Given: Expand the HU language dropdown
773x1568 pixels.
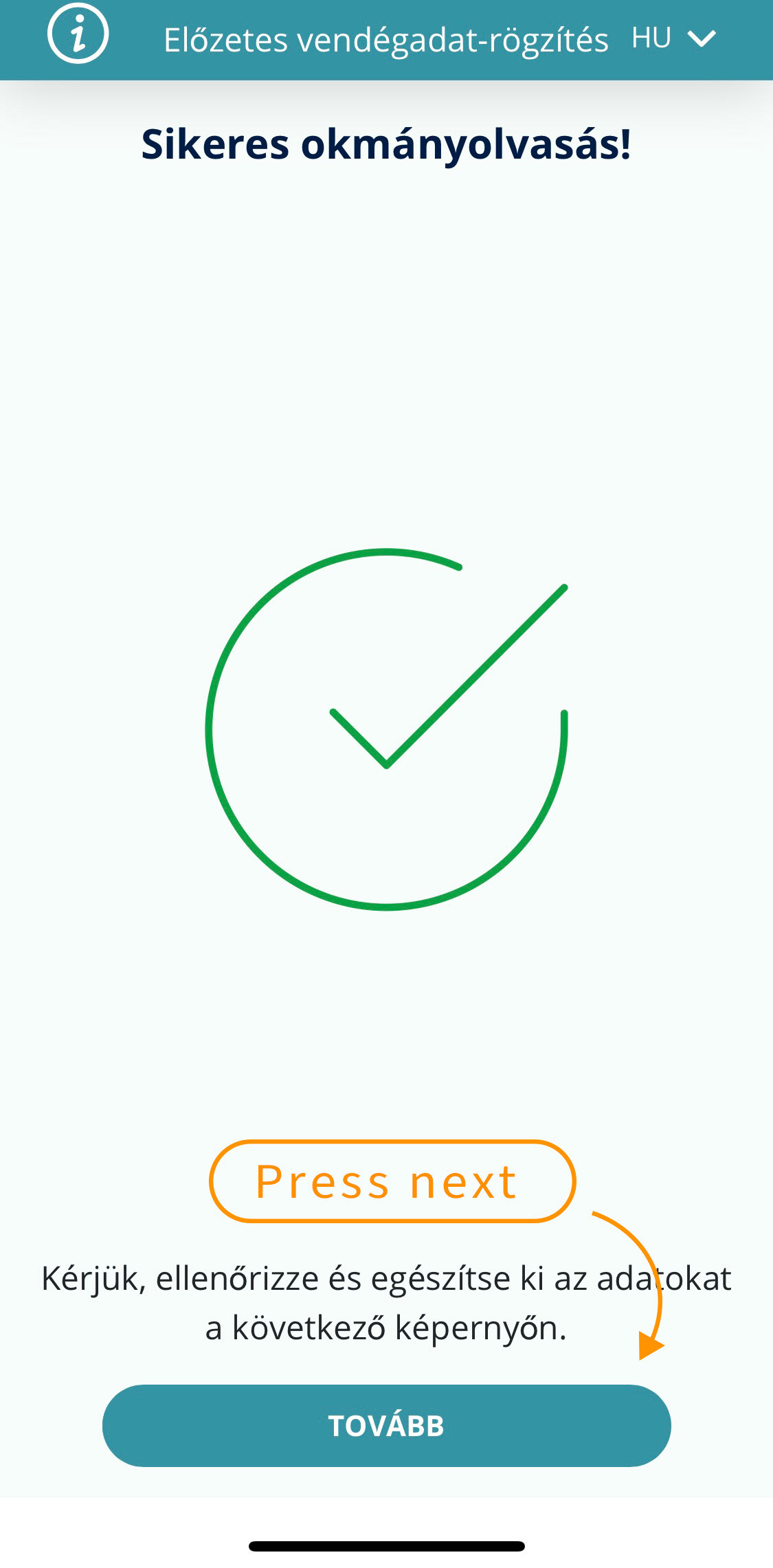Looking at the screenshot, I should click(x=674, y=38).
